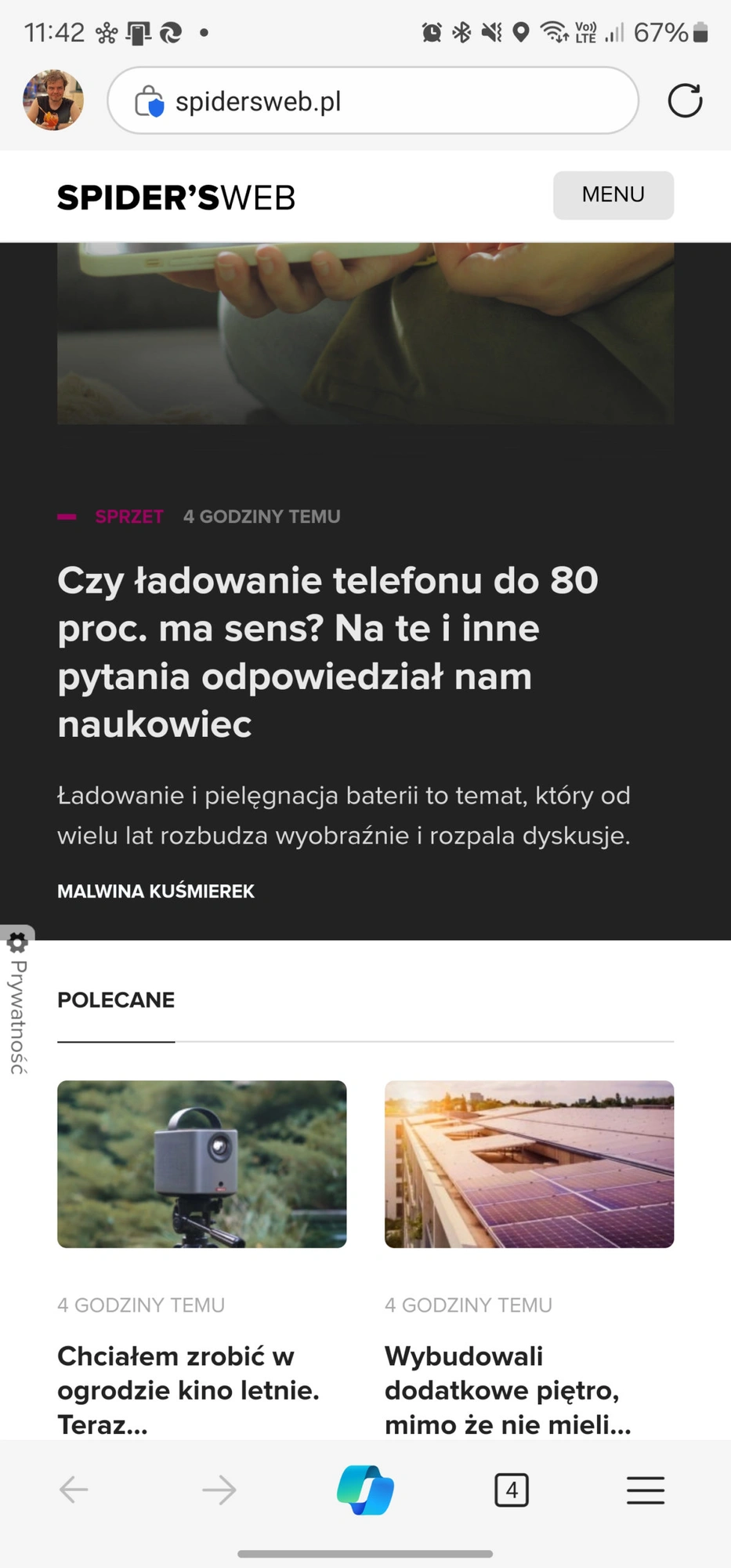Viewport: 731px width, 1568px height.
Task: Reload the current page
Action: (685, 101)
